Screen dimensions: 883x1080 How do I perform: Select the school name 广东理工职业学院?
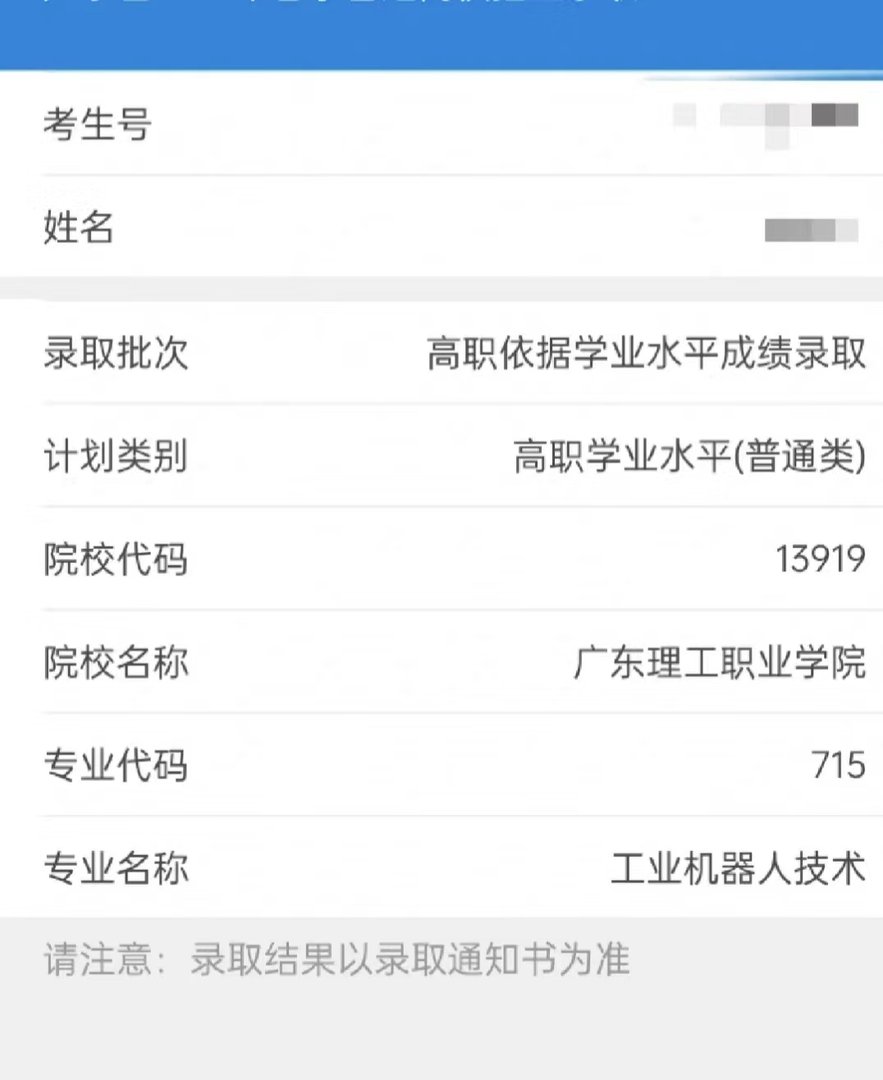716,660
